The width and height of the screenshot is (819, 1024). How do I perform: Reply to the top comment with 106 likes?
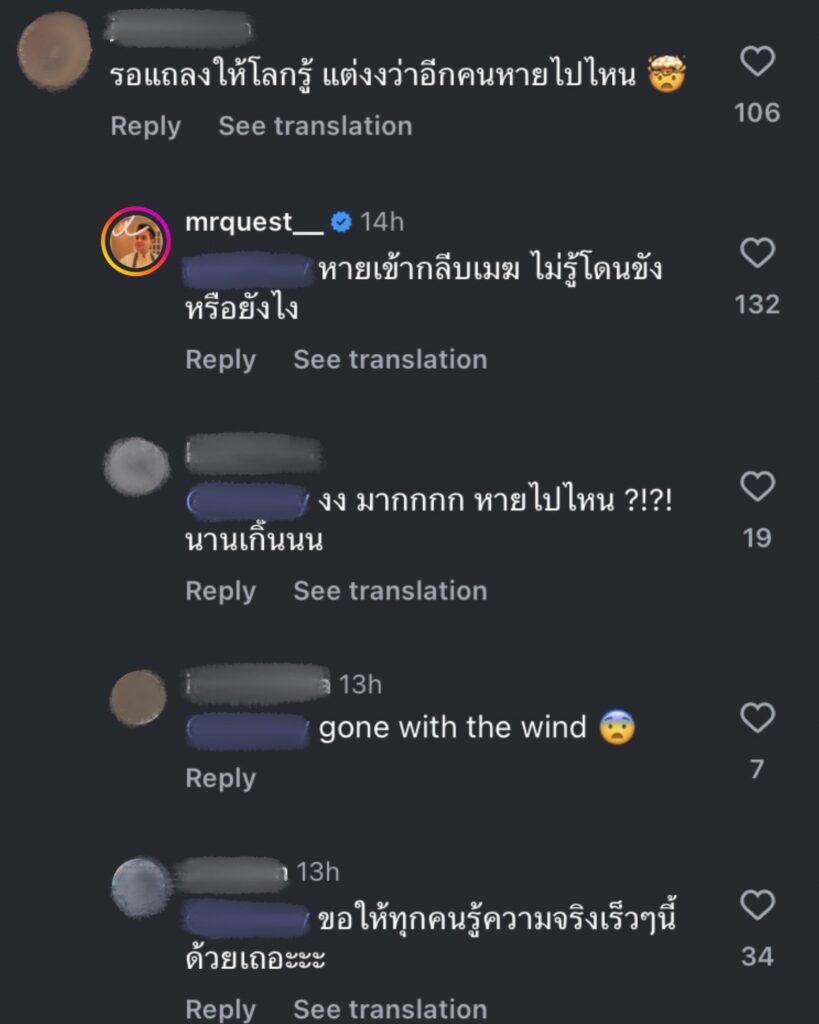click(145, 126)
